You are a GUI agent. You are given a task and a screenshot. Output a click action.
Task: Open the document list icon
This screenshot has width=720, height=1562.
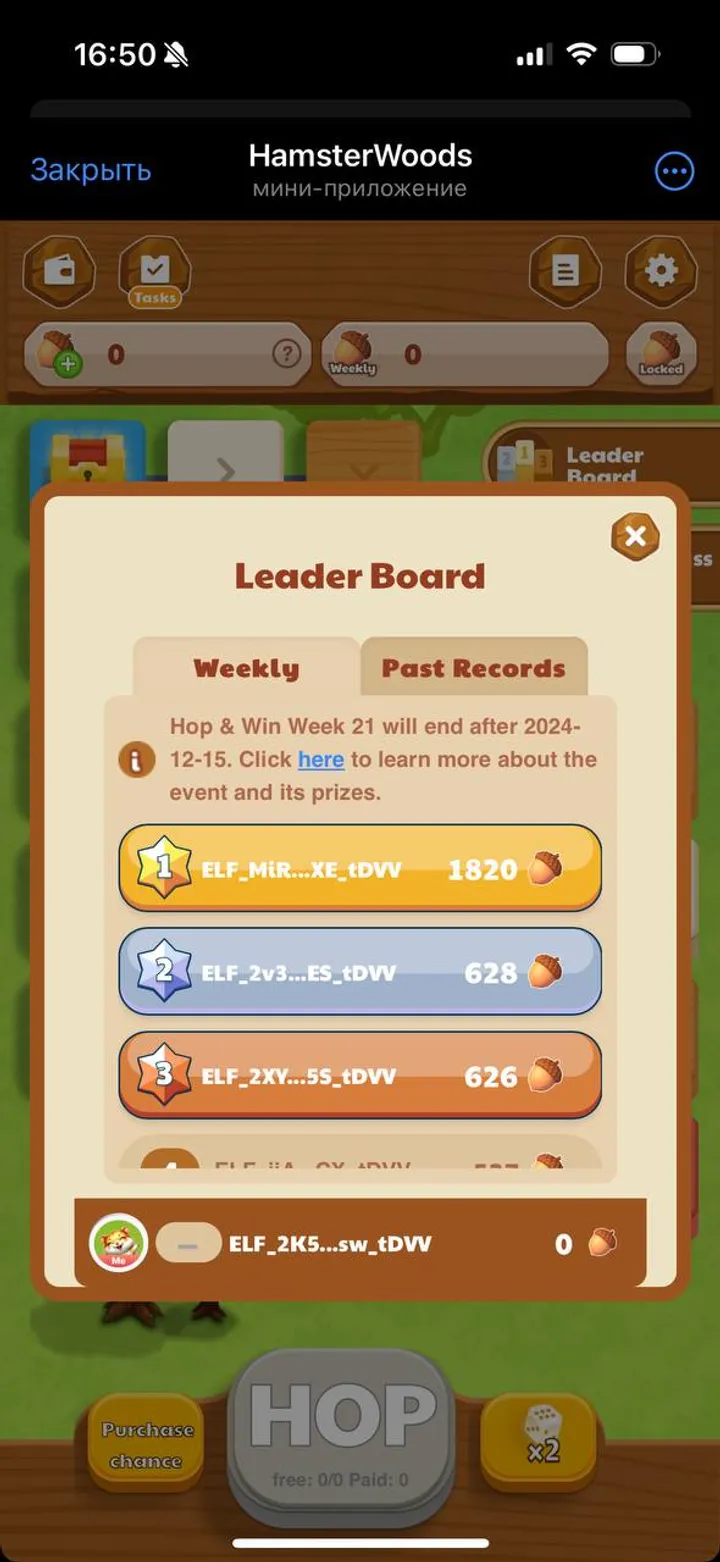pyautogui.click(x=565, y=271)
